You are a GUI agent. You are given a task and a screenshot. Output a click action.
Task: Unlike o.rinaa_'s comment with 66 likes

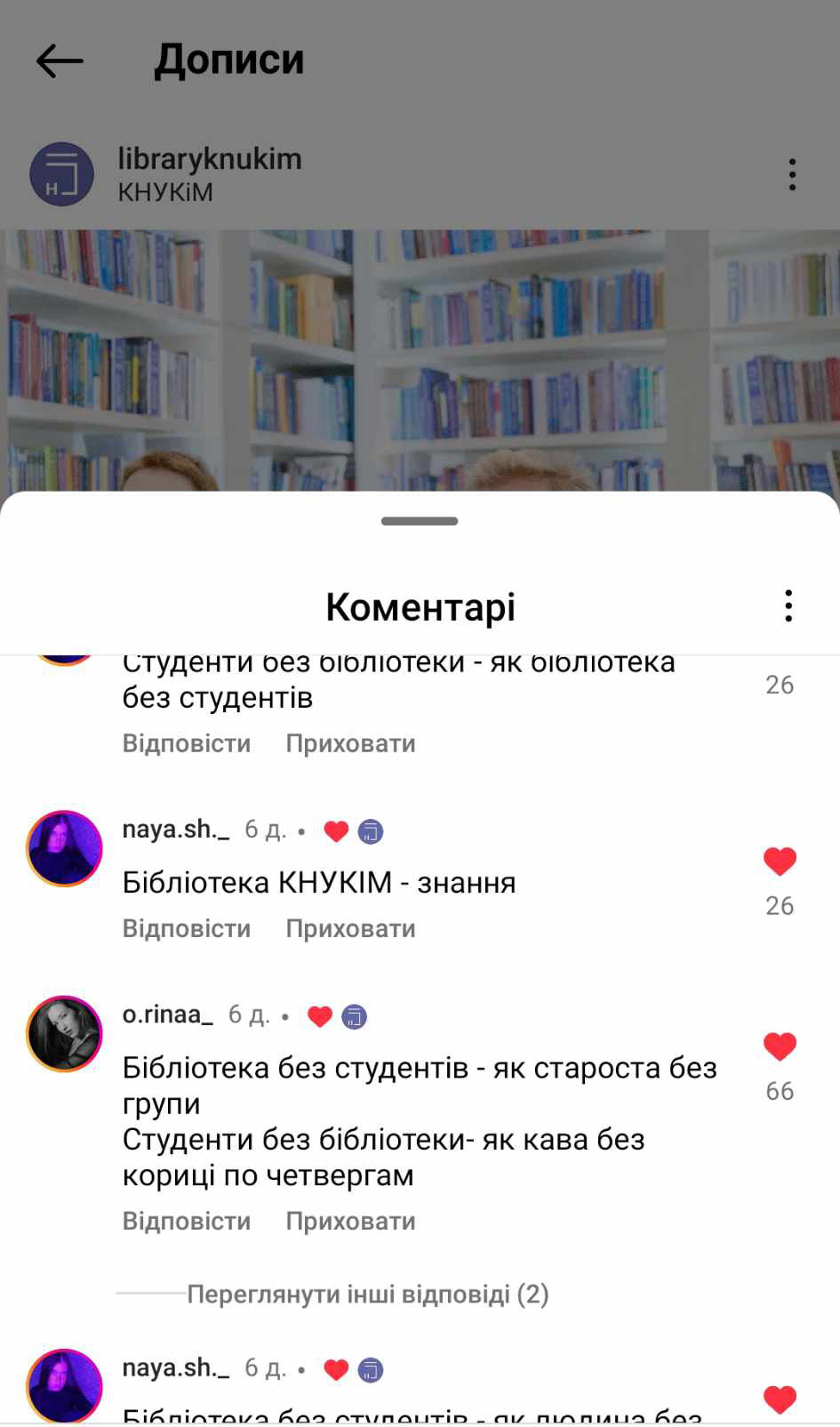[780, 1046]
